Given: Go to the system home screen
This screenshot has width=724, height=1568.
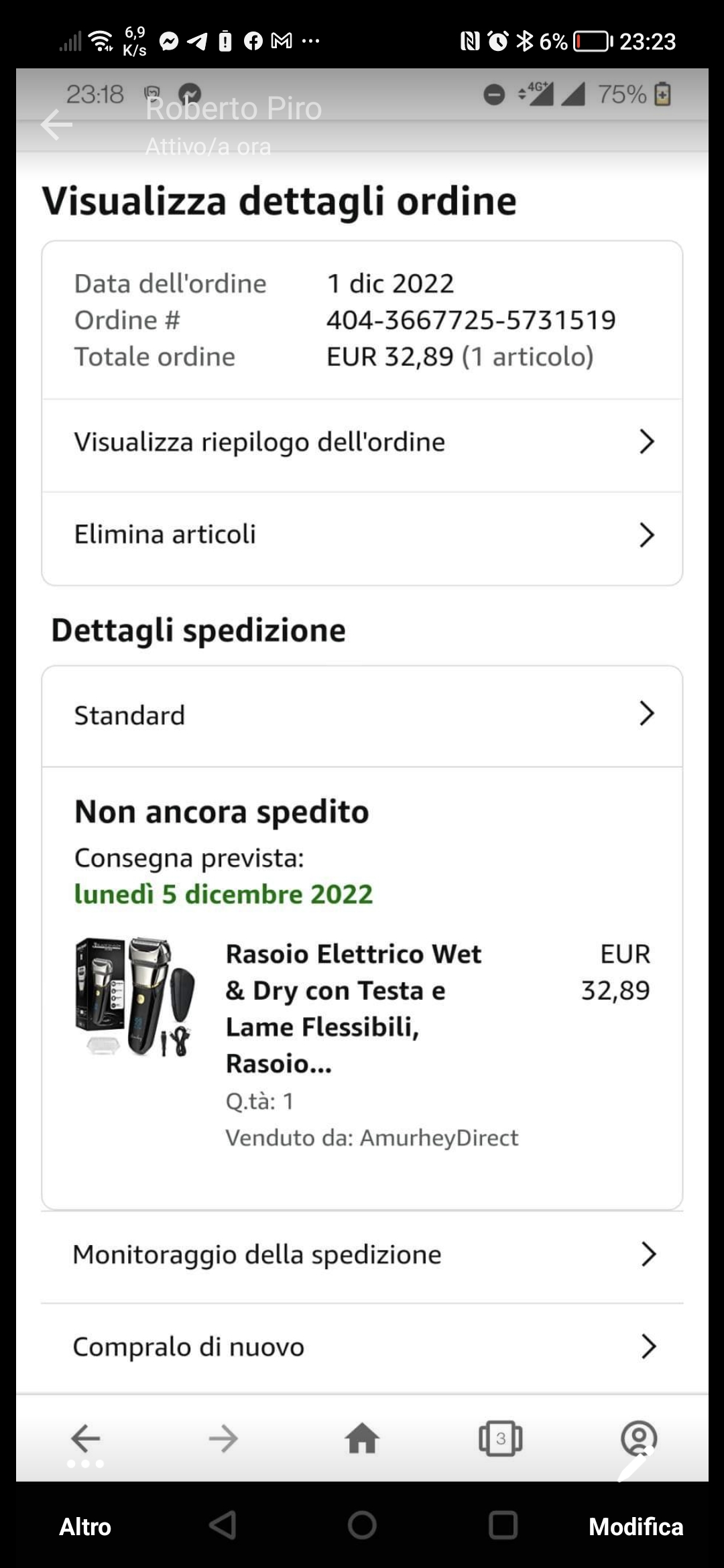Looking at the screenshot, I should pos(362,1525).
